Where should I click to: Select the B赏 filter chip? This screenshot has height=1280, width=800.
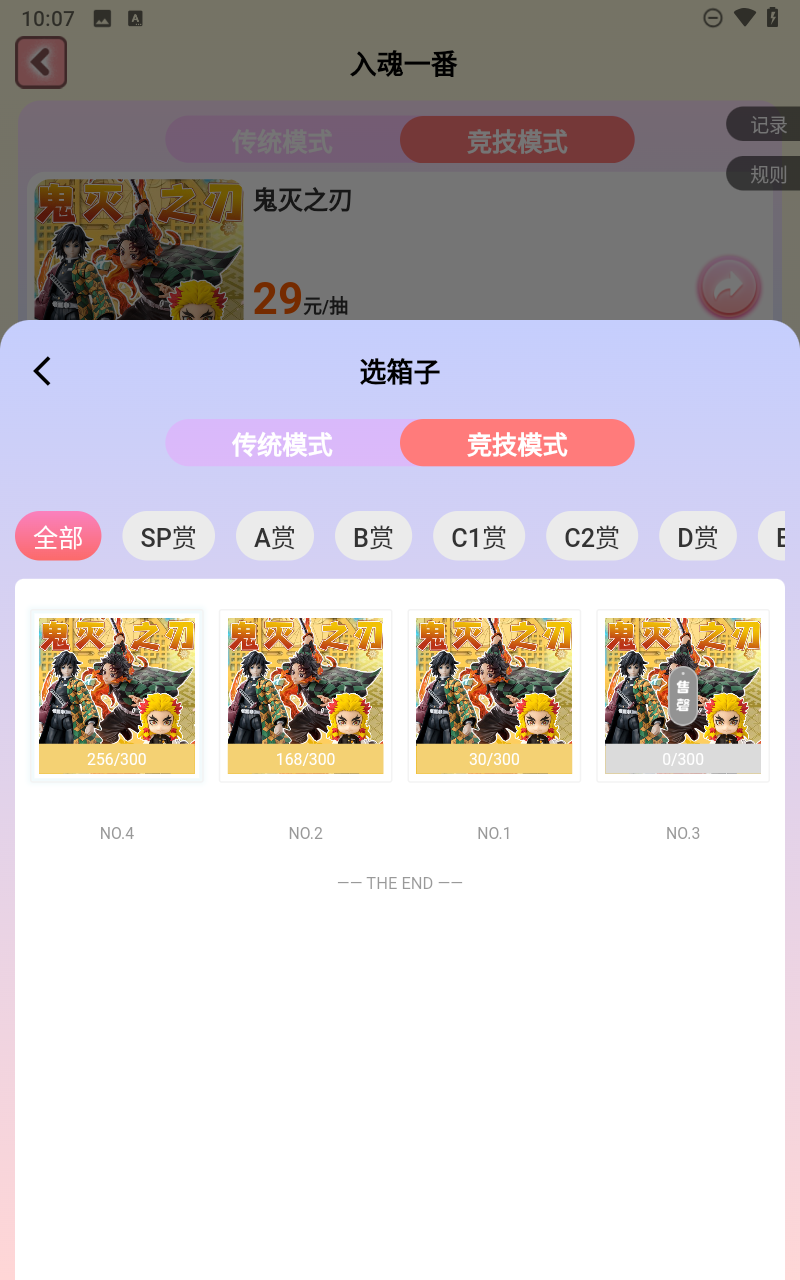click(x=373, y=536)
